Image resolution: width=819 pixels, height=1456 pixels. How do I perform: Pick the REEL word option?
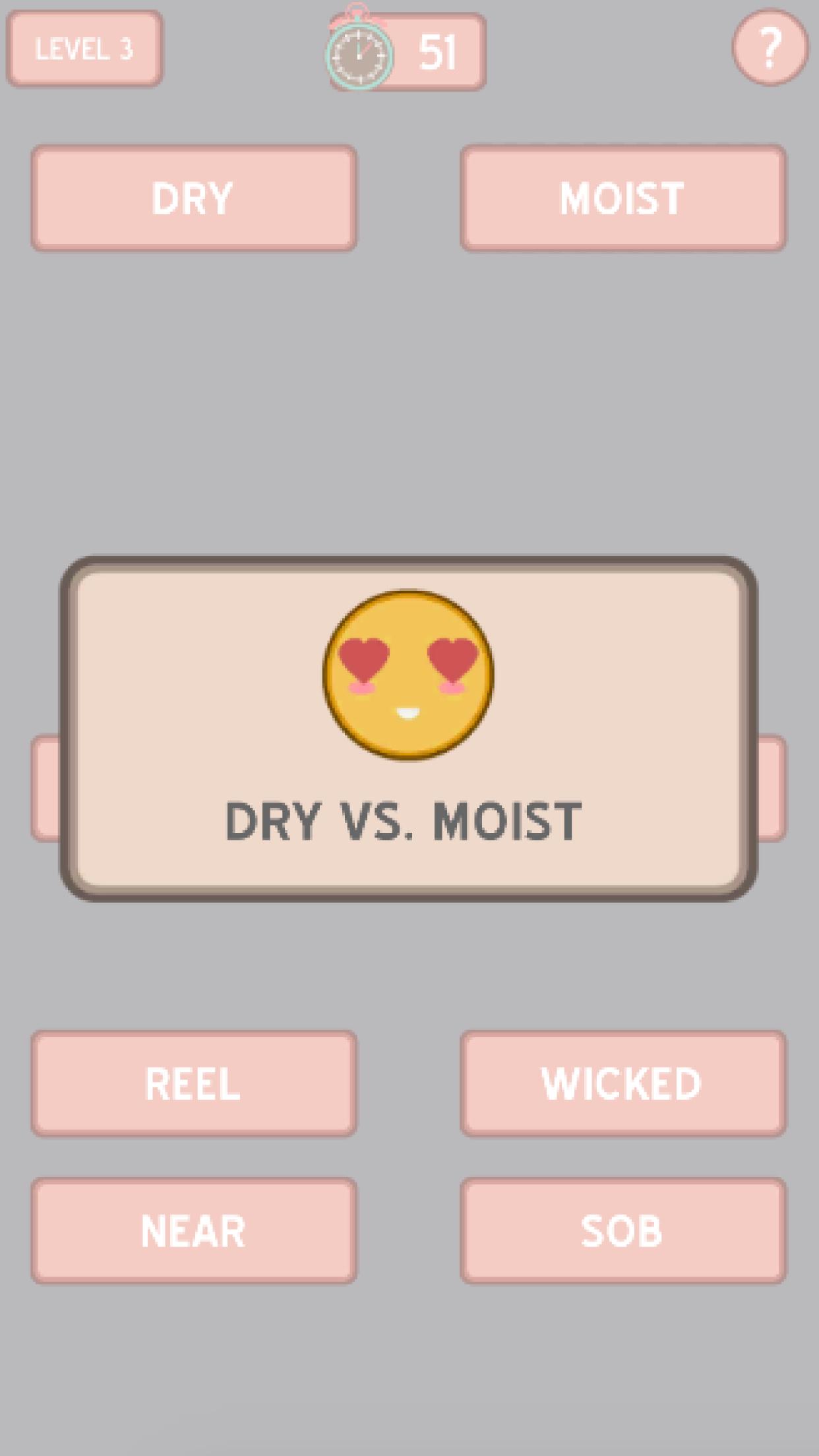click(x=195, y=1081)
